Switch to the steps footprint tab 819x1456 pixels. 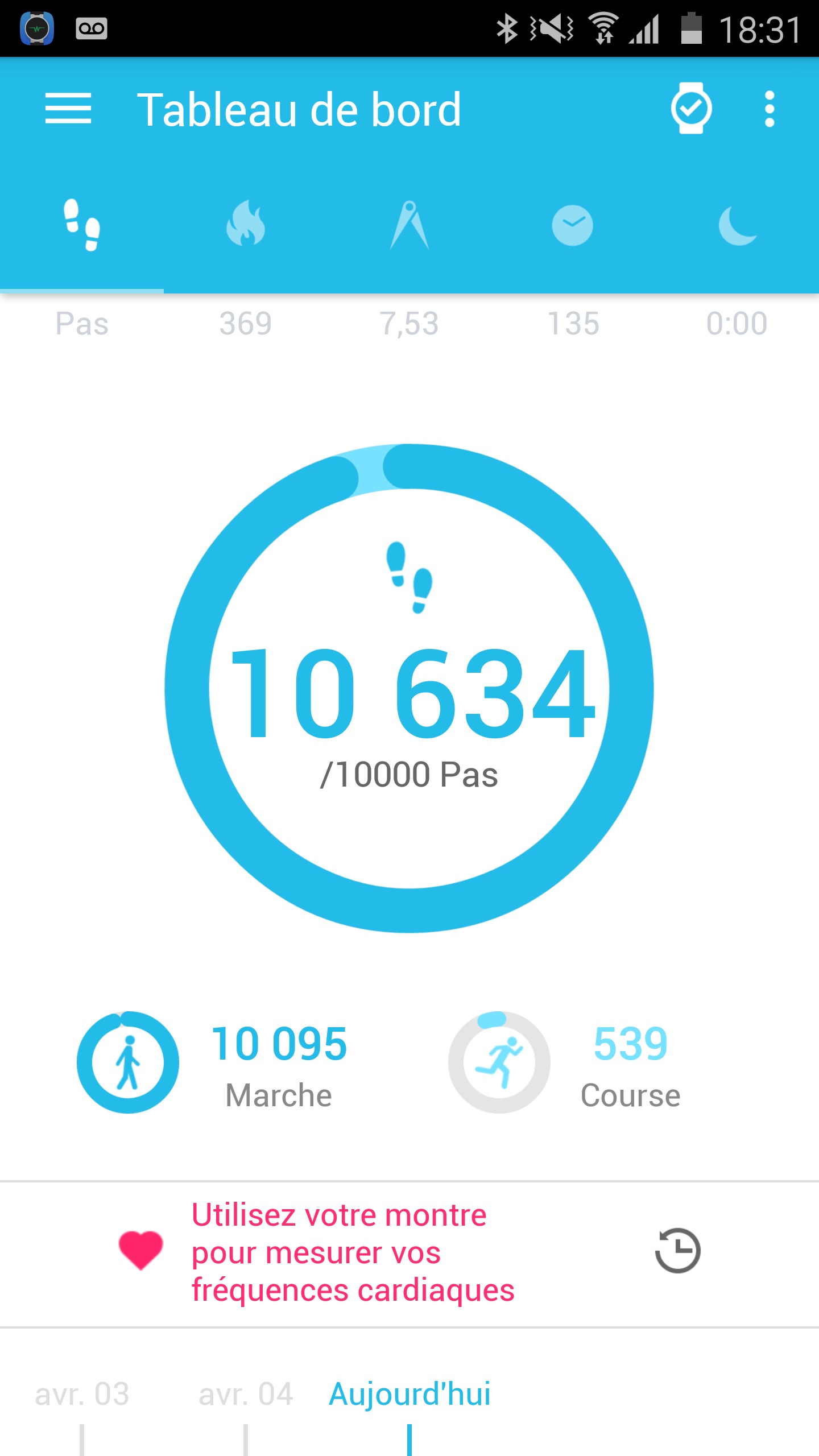pyautogui.click(x=82, y=226)
